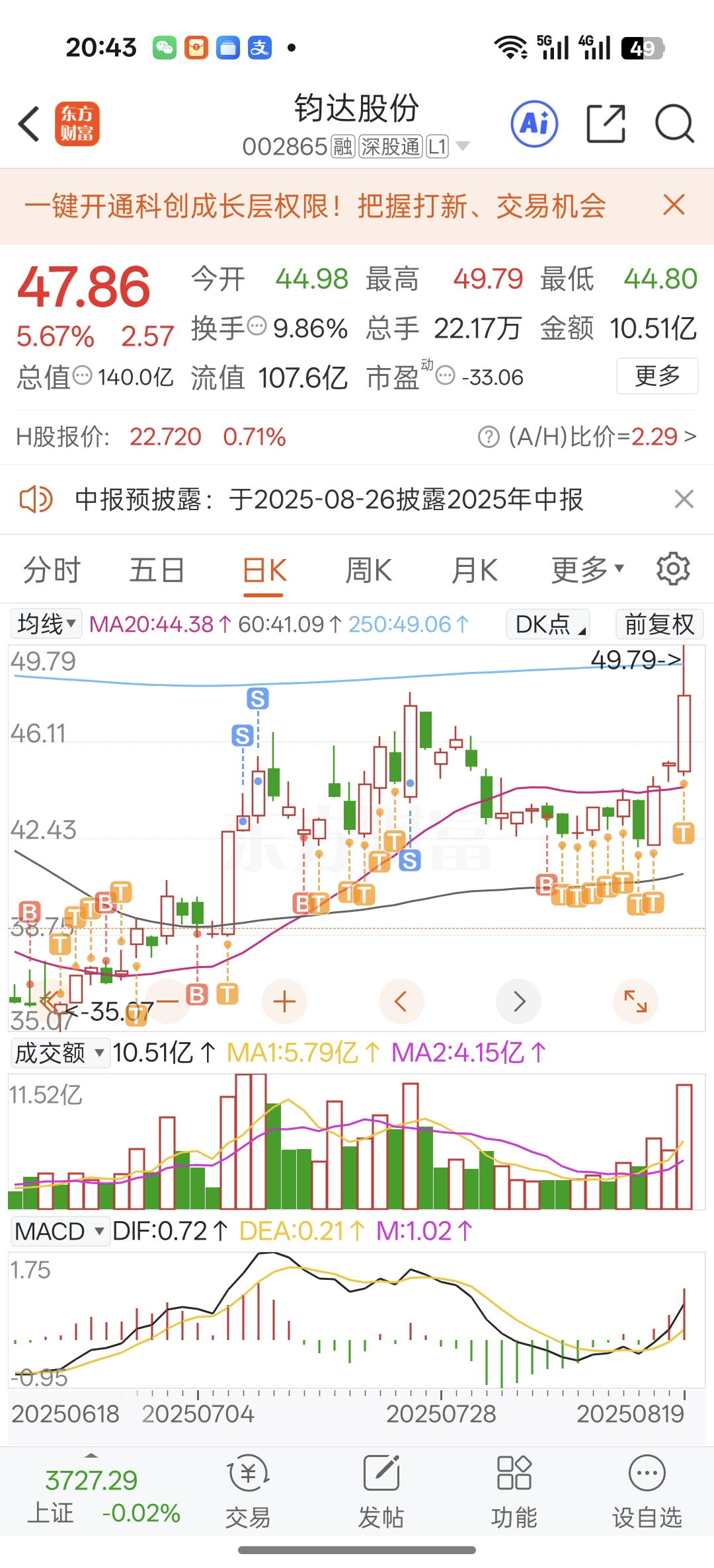Open the 均线 indicator dropdown
This screenshot has height=1568, width=714.
tap(46, 624)
